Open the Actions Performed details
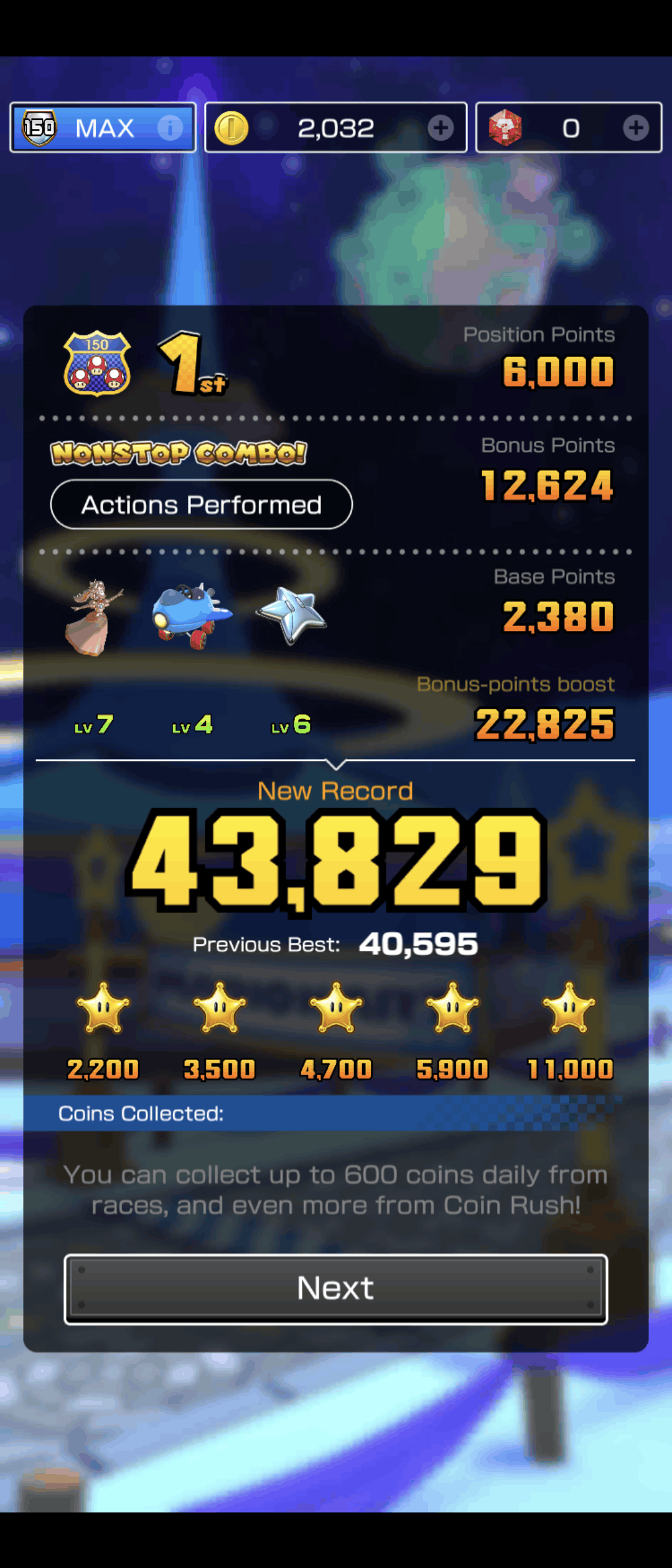 coord(201,505)
